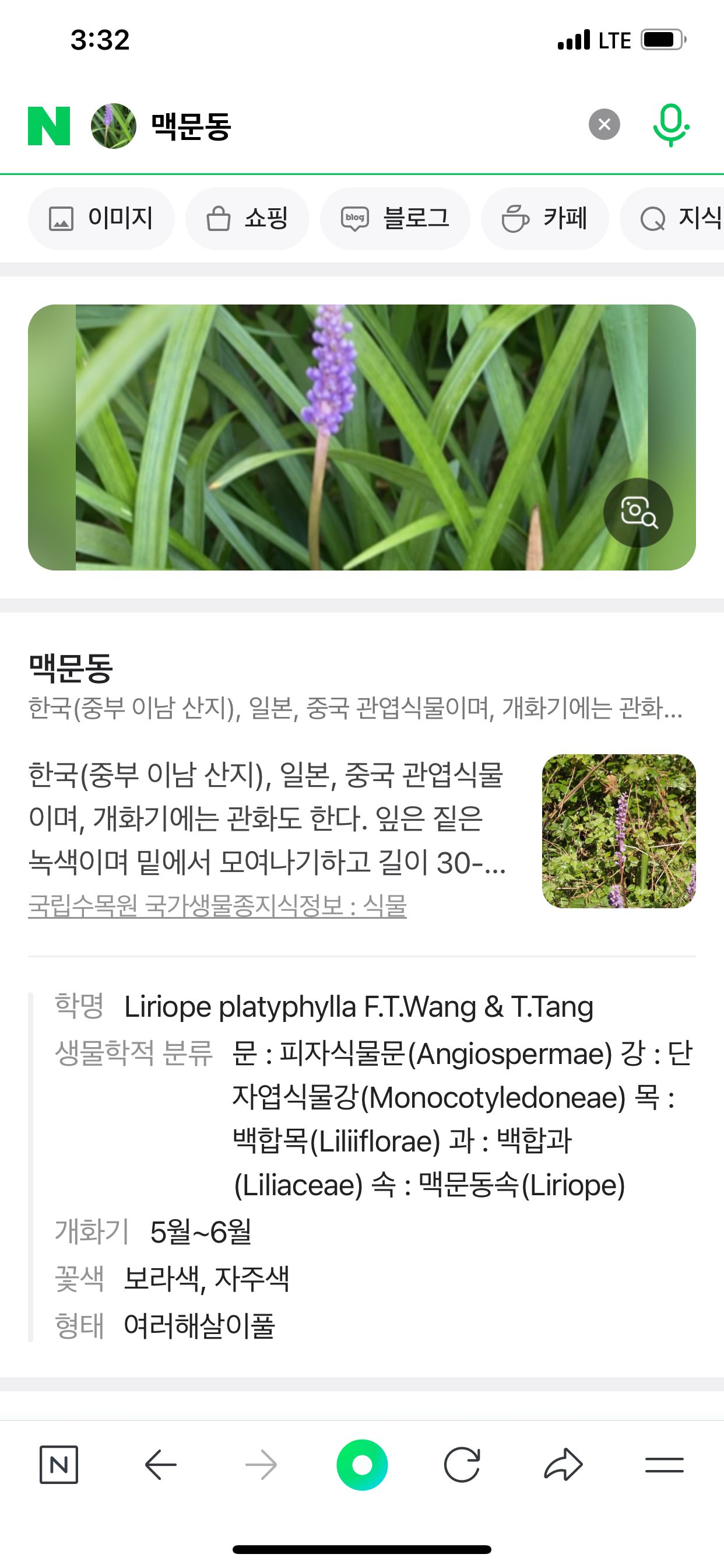Viewport: 724px width, 1568px height.
Task: Open the 블로그 tab
Action: [x=394, y=218]
